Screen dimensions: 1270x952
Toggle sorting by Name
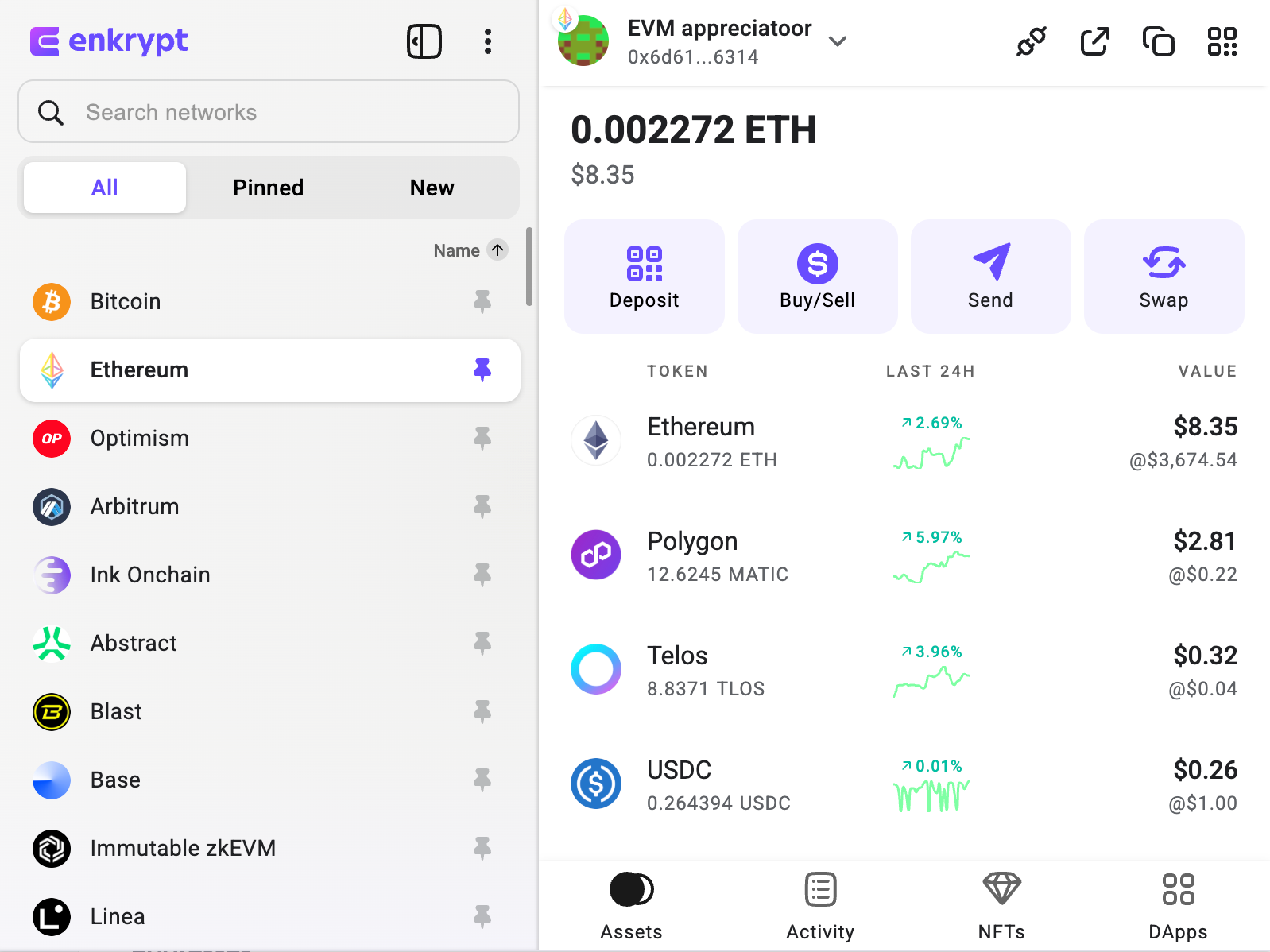point(470,250)
